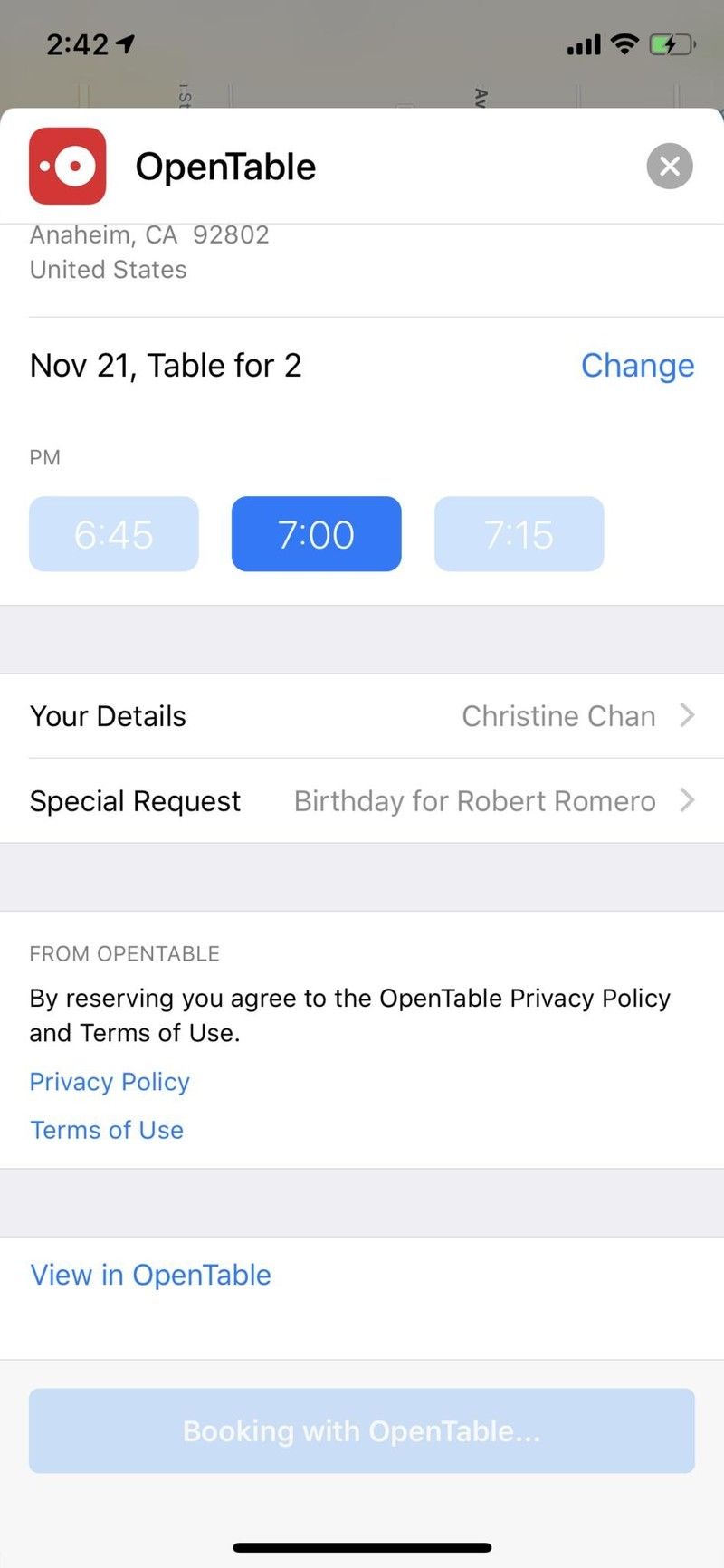Tap Change next to Nov 21 reservation
The image size is (724, 1568).
point(637,365)
